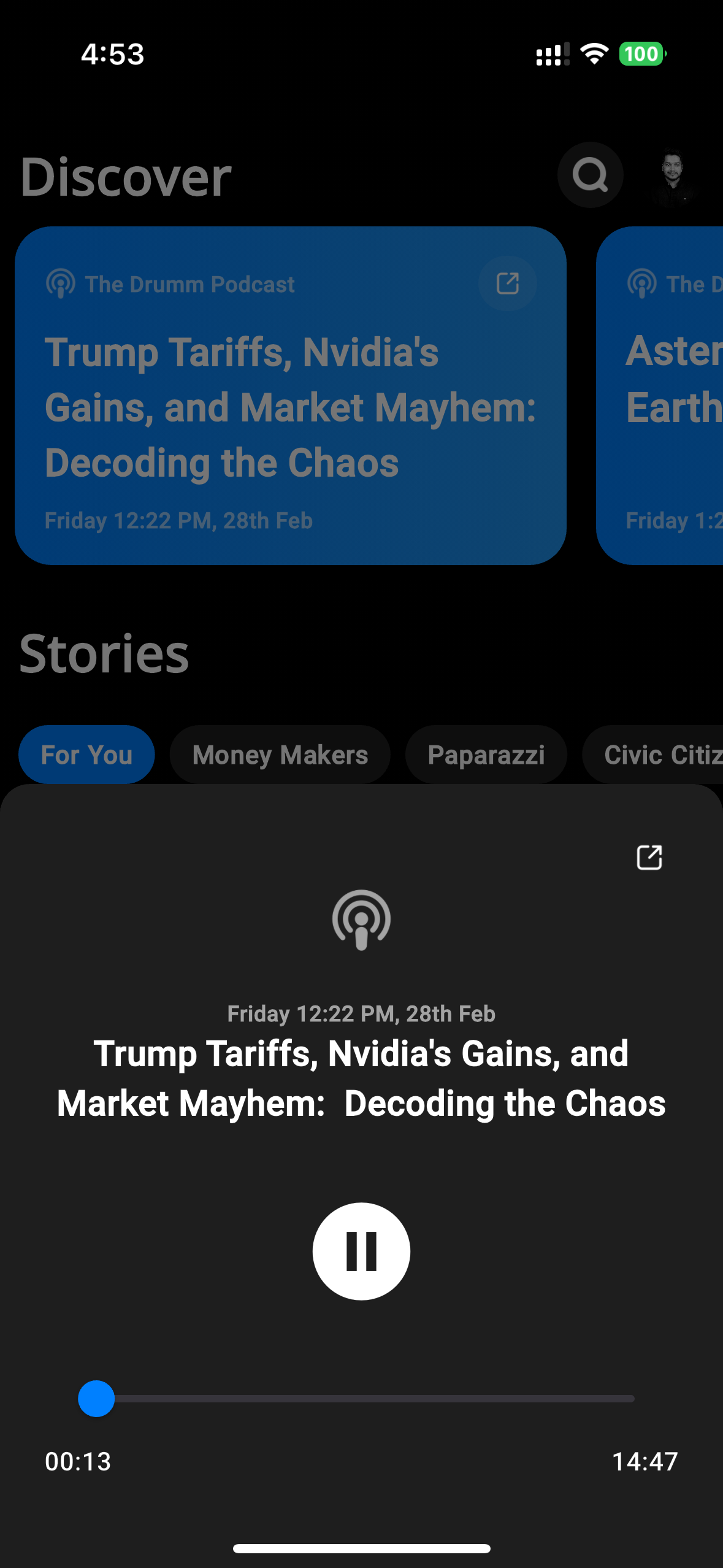Select the For You chip

86,755
